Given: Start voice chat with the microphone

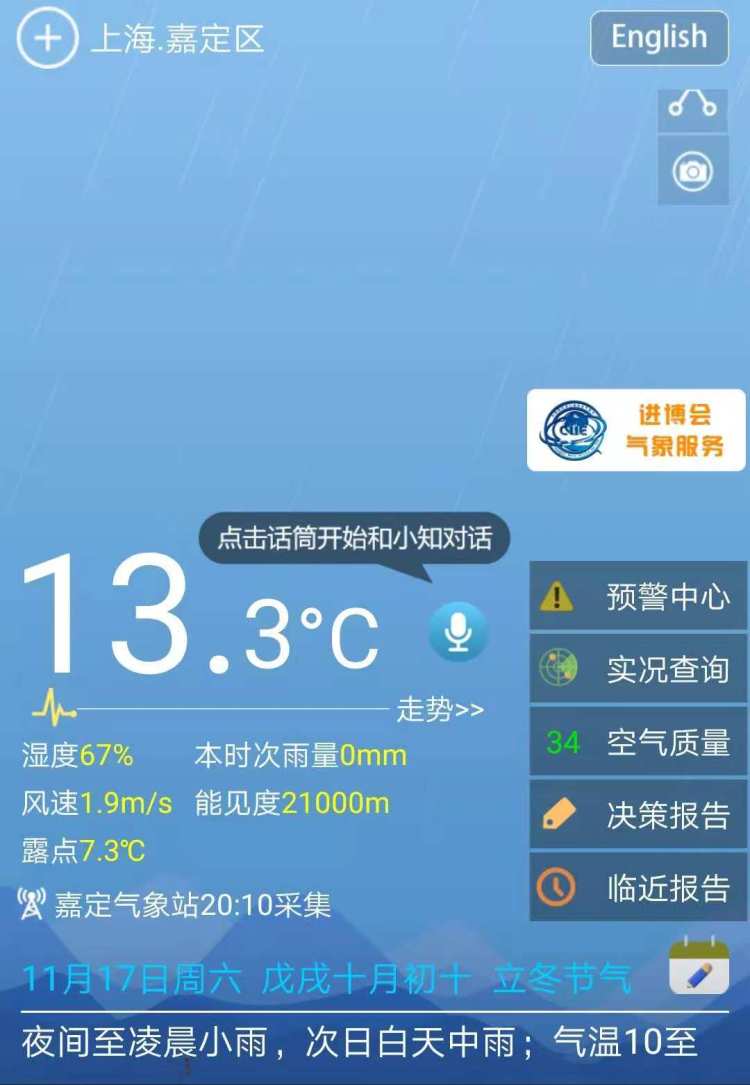Looking at the screenshot, I should pos(458,632).
